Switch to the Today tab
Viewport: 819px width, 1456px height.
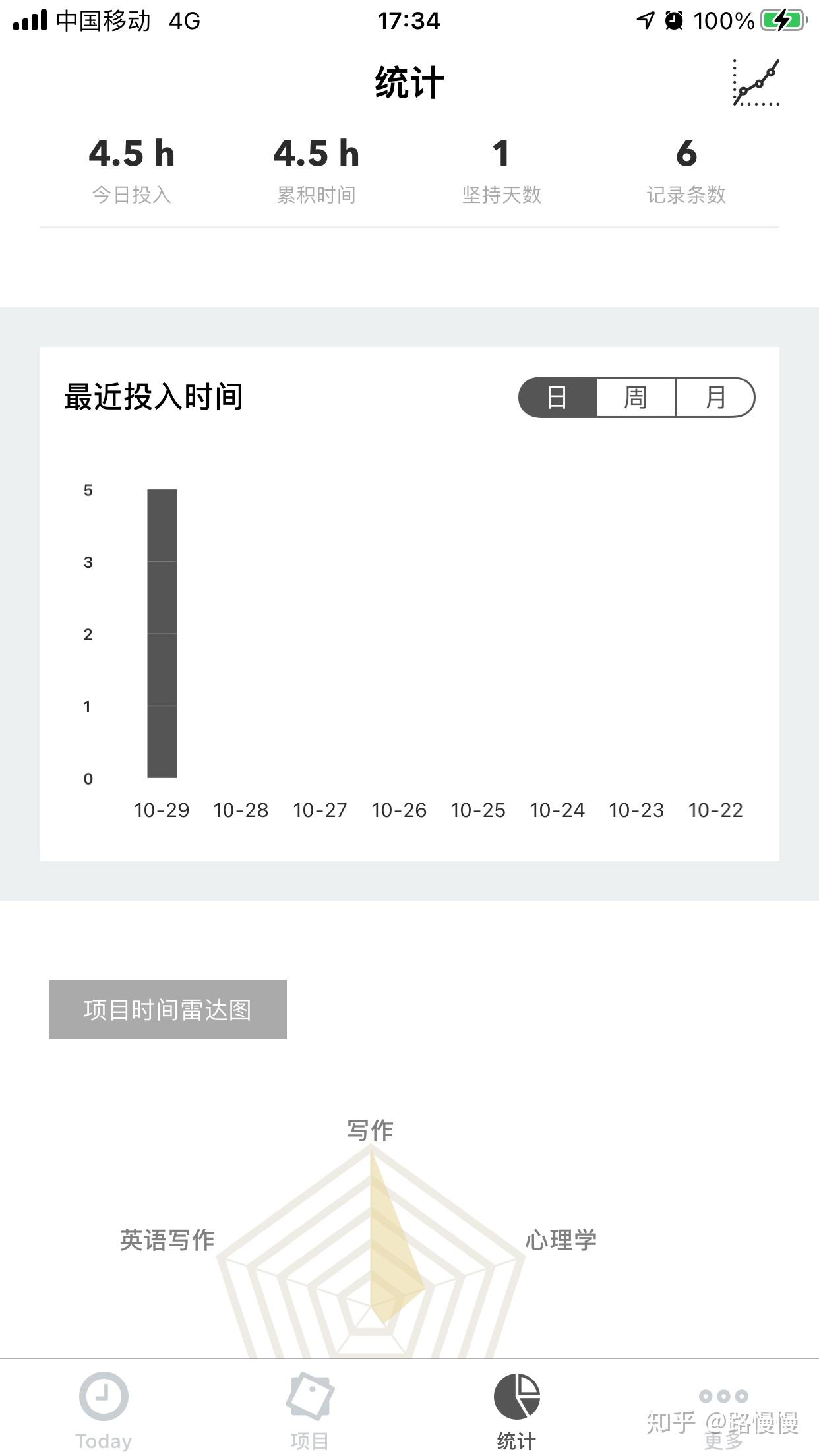pyautogui.click(x=103, y=1405)
